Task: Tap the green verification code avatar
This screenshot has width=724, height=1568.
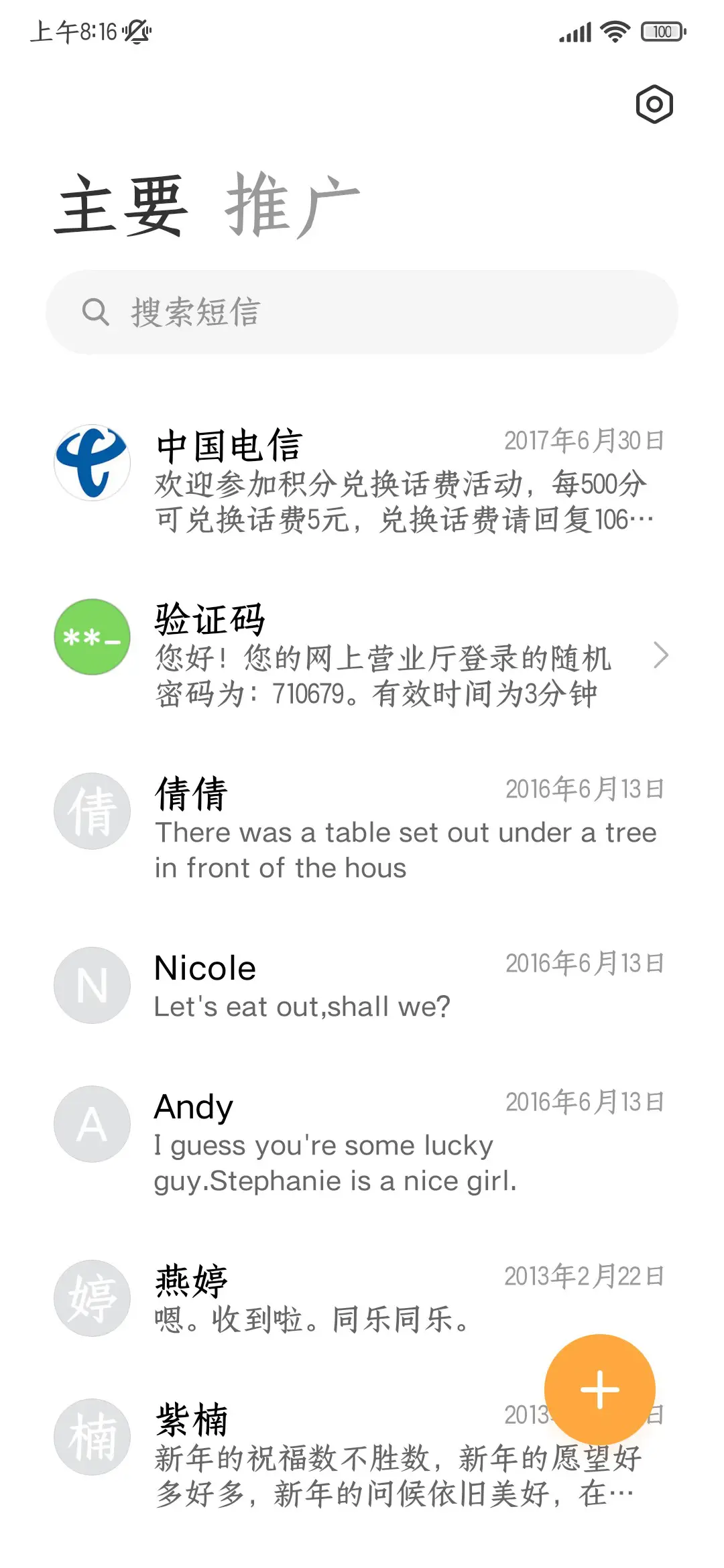Action: pyautogui.click(x=92, y=636)
